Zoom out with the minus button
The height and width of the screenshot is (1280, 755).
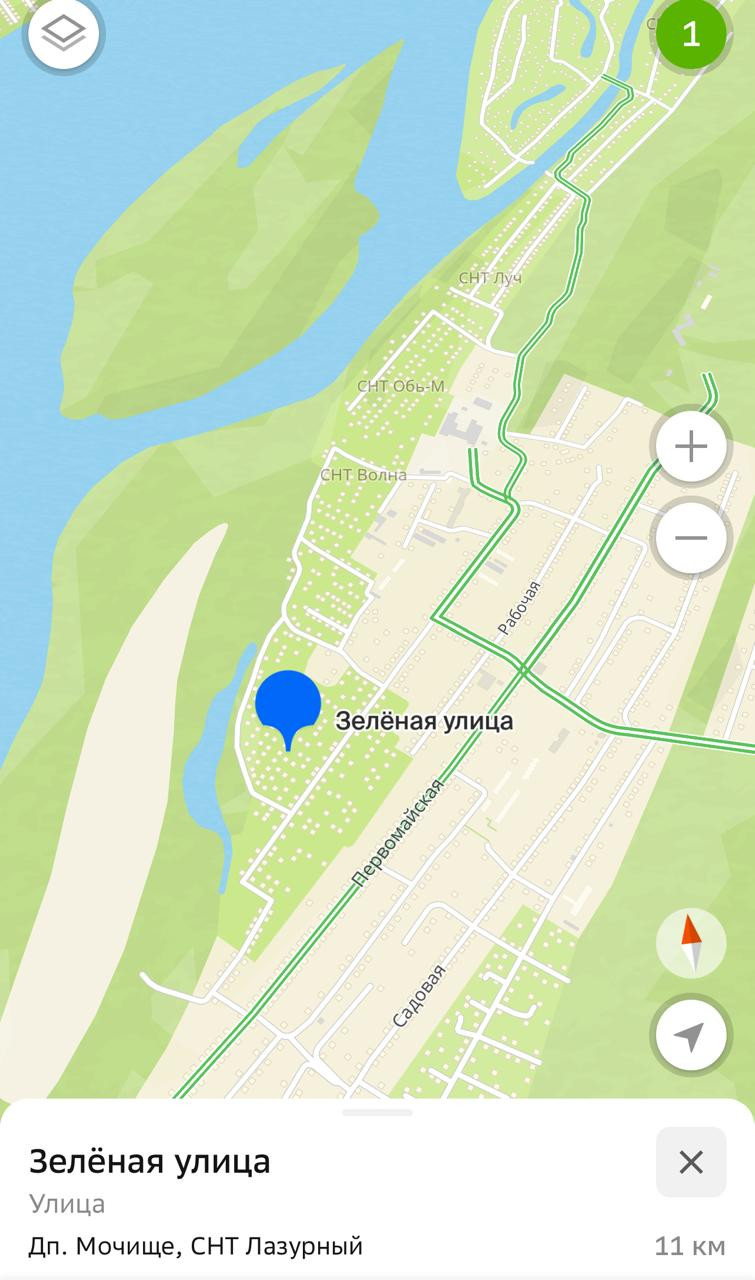point(691,538)
